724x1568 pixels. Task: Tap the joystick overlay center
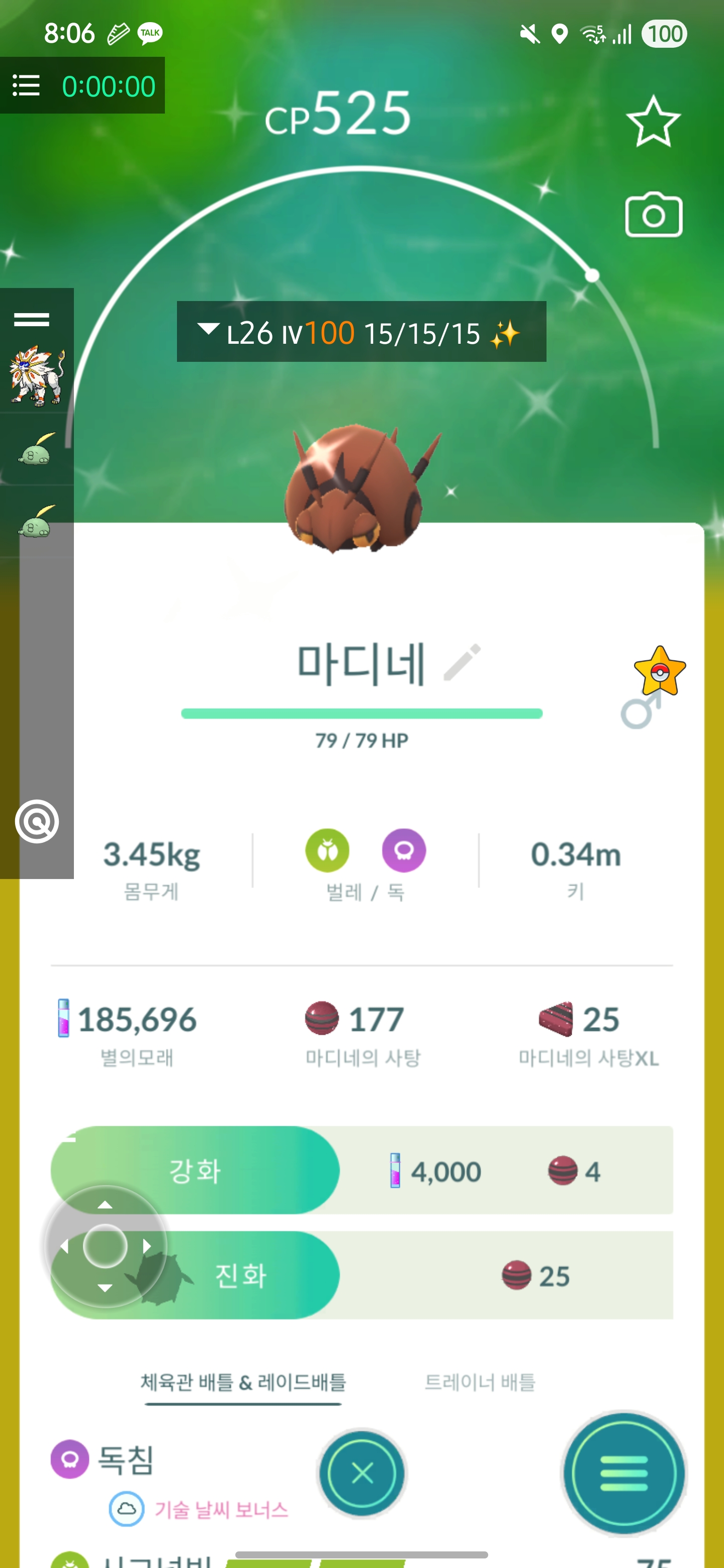pyautogui.click(x=105, y=1245)
